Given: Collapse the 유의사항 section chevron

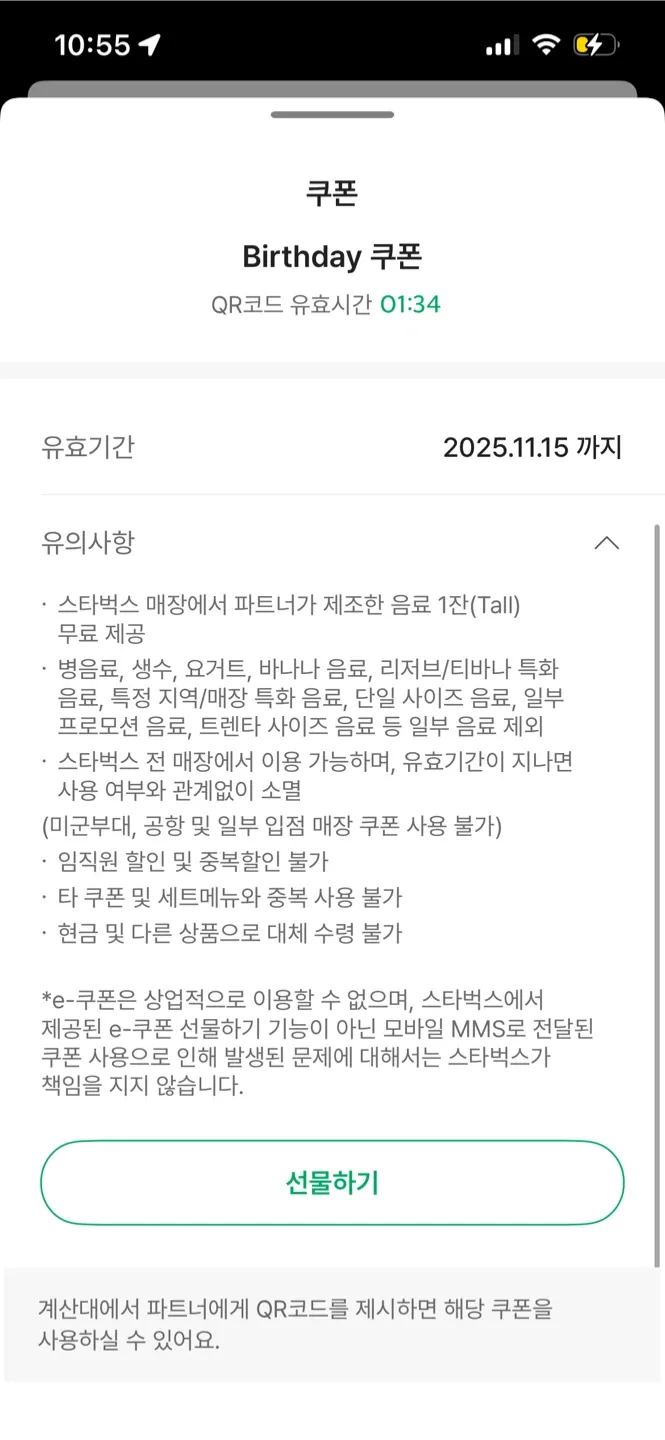Looking at the screenshot, I should [606, 543].
